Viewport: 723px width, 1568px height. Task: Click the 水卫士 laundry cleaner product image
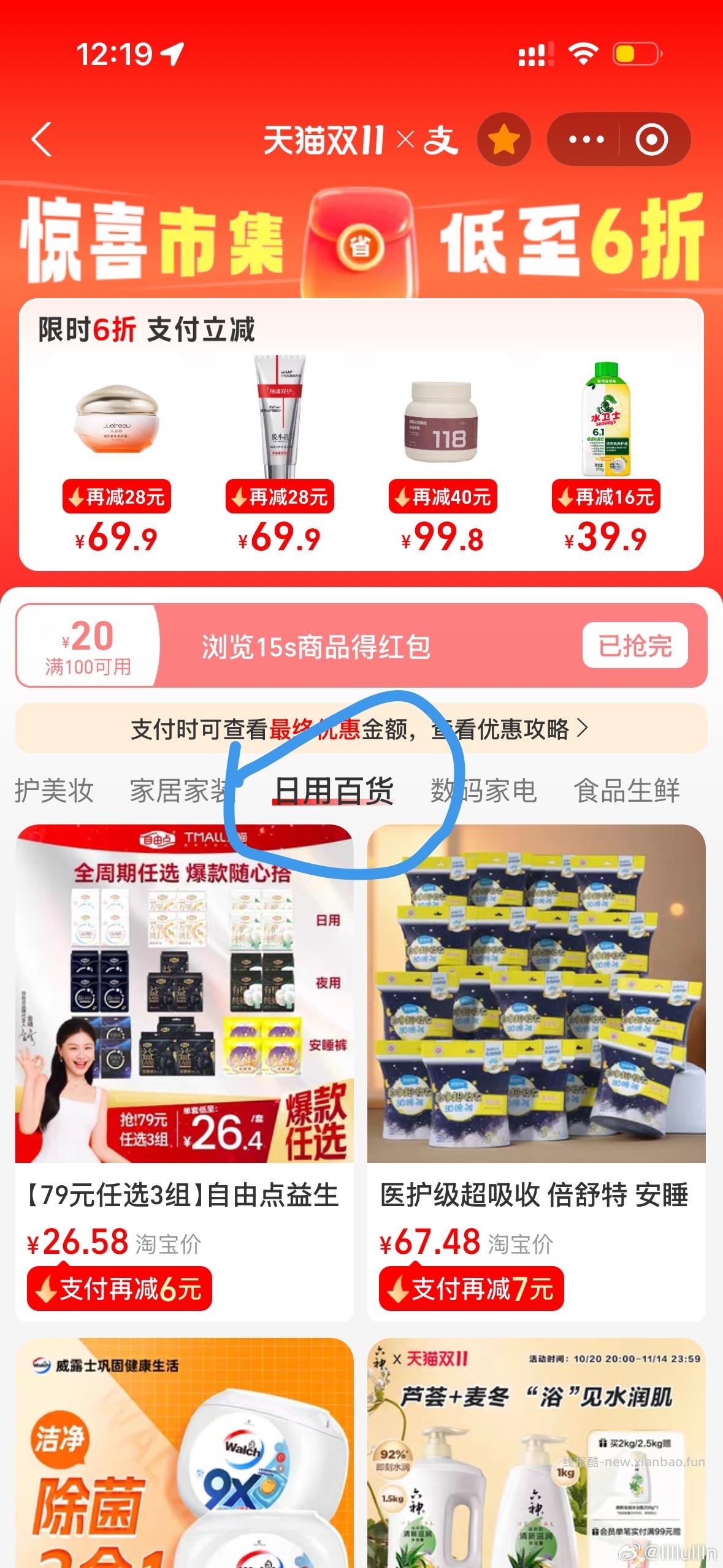point(606,417)
